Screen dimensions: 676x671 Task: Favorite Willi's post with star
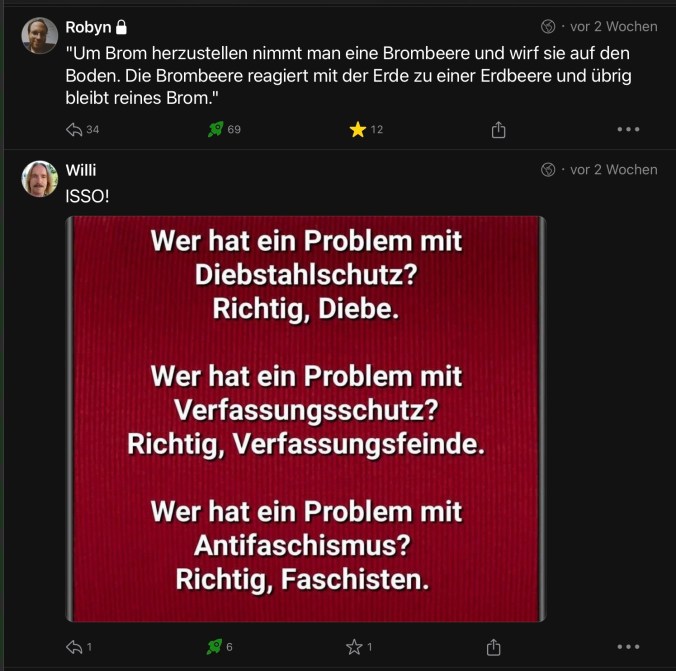(353, 647)
